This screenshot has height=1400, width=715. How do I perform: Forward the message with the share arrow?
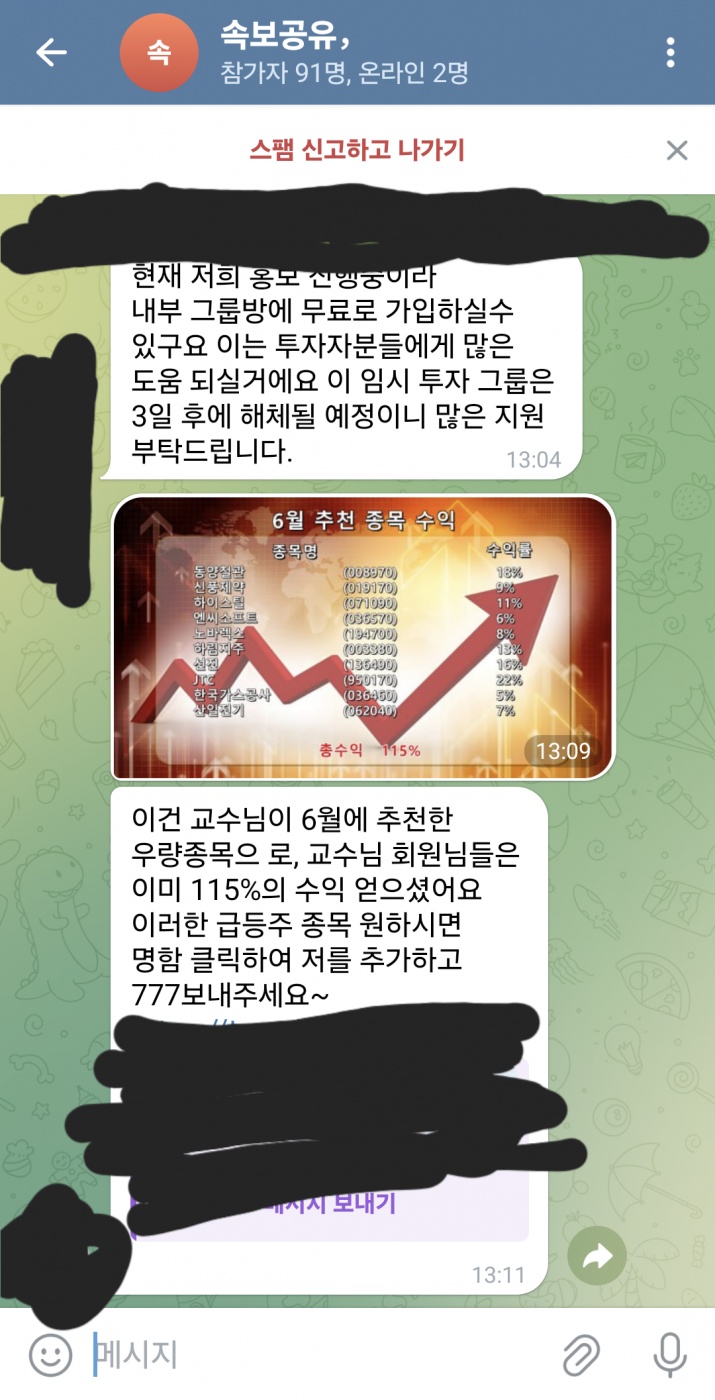596,1256
